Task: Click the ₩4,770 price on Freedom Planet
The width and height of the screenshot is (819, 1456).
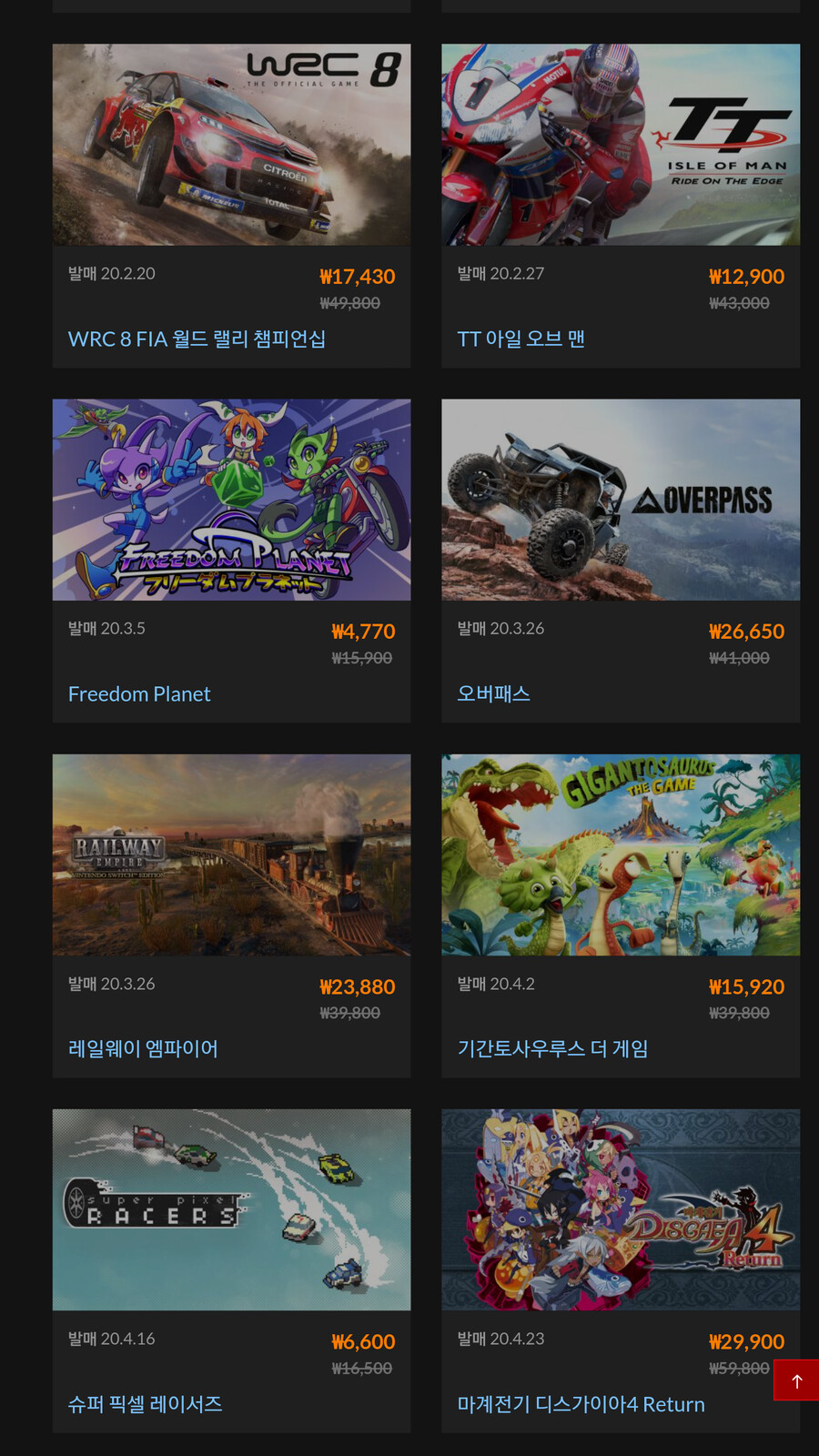Action: coord(363,631)
